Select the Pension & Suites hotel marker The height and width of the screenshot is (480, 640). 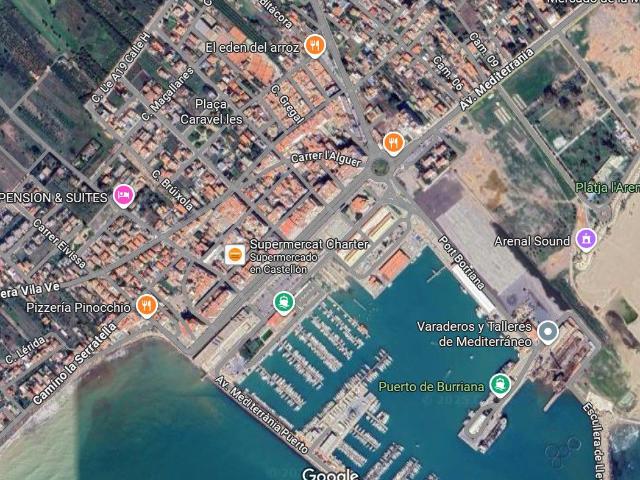pyautogui.click(x=124, y=195)
